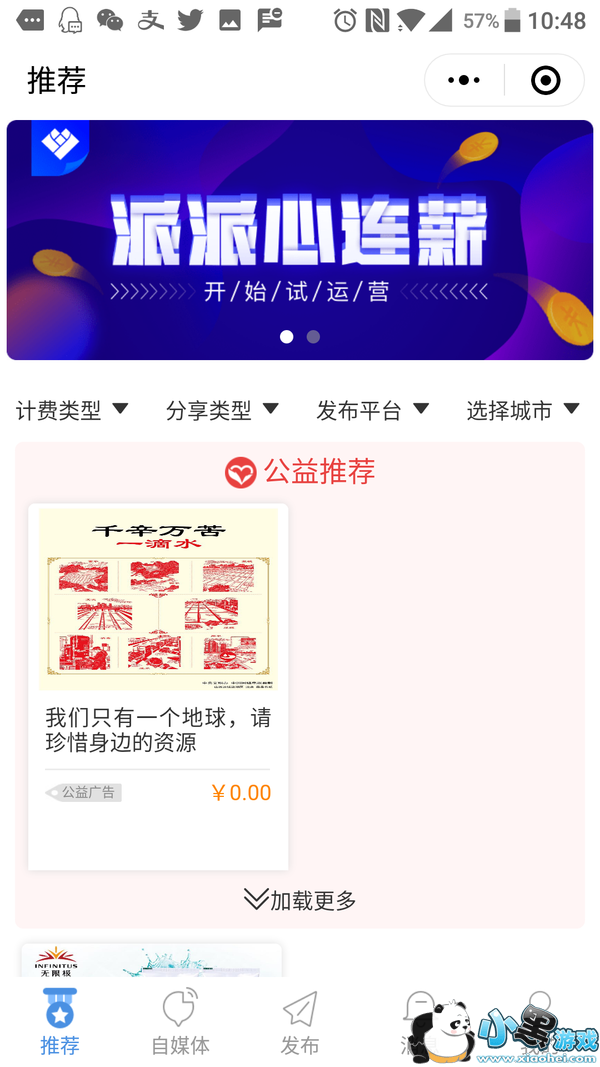Go to the 发布 tab
Viewport: 600px width, 1067px height.
(300, 1022)
